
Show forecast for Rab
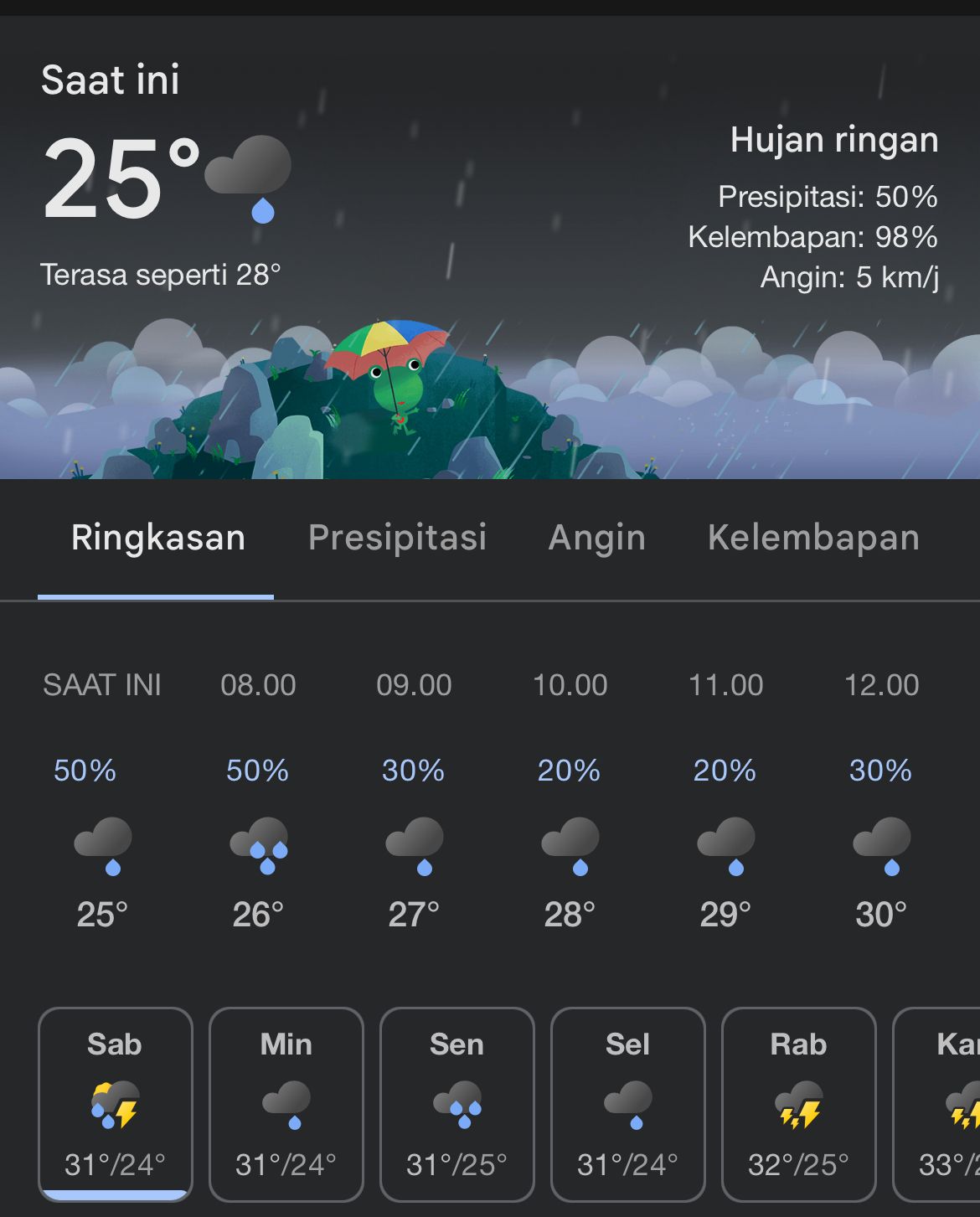tap(799, 1103)
